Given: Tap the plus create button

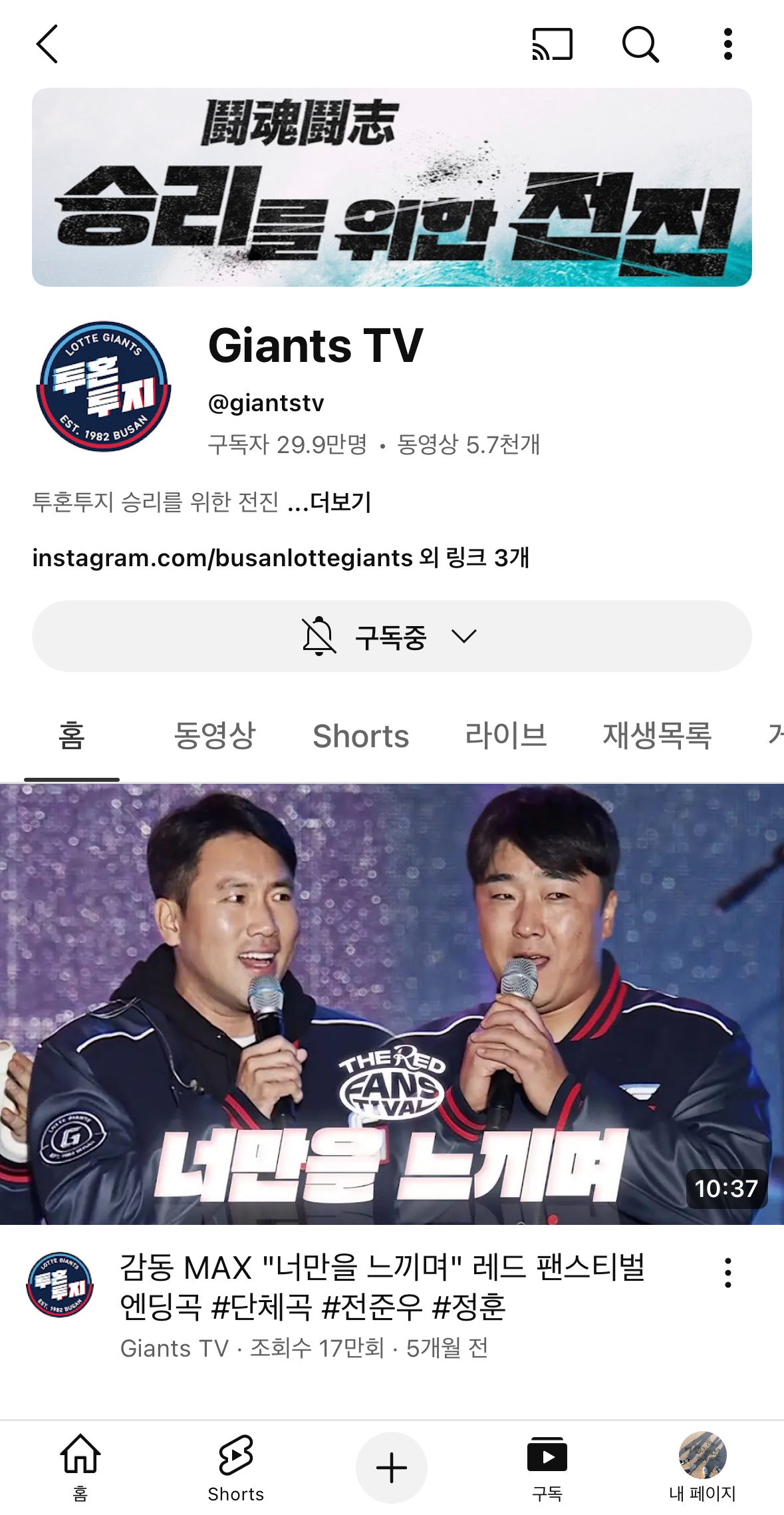Looking at the screenshot, I should [x=392, y=1468].
